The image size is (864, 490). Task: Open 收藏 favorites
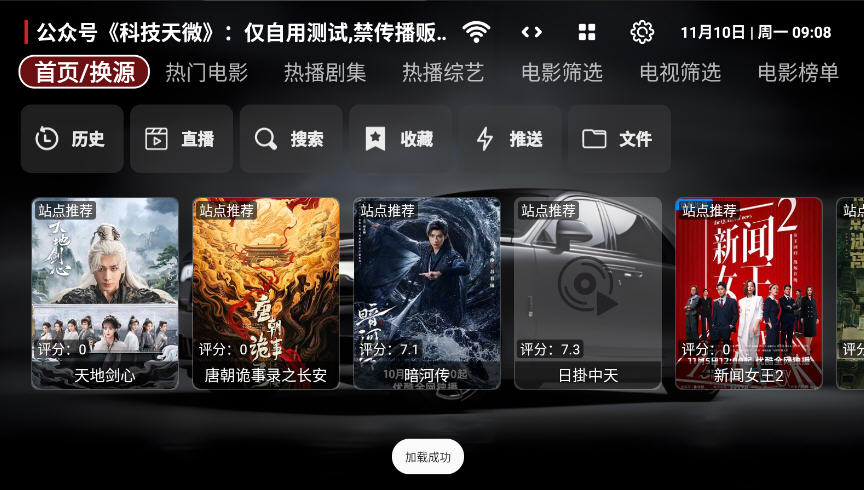point(400,139)
